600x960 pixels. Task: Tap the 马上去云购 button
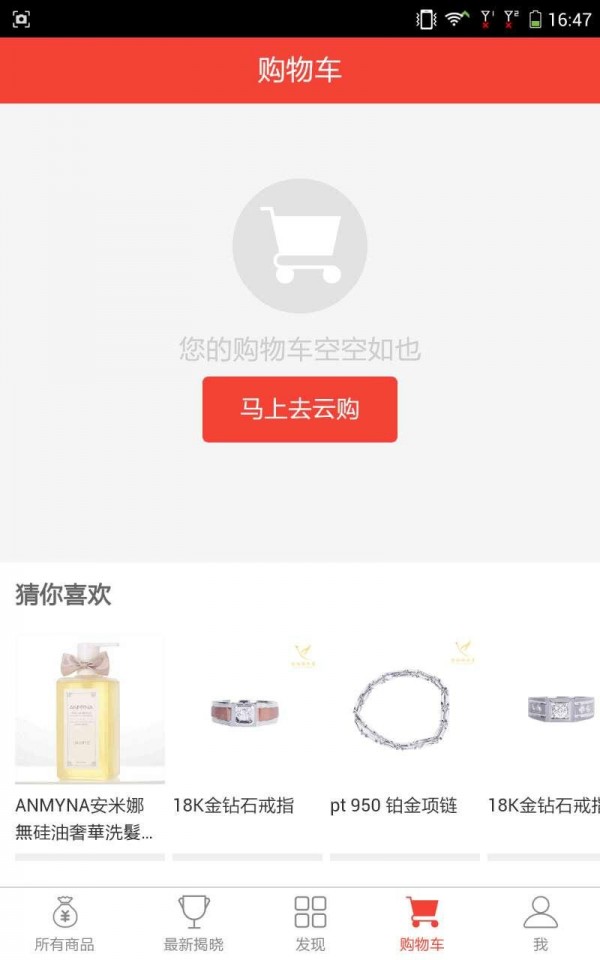[x=300, y=409]
